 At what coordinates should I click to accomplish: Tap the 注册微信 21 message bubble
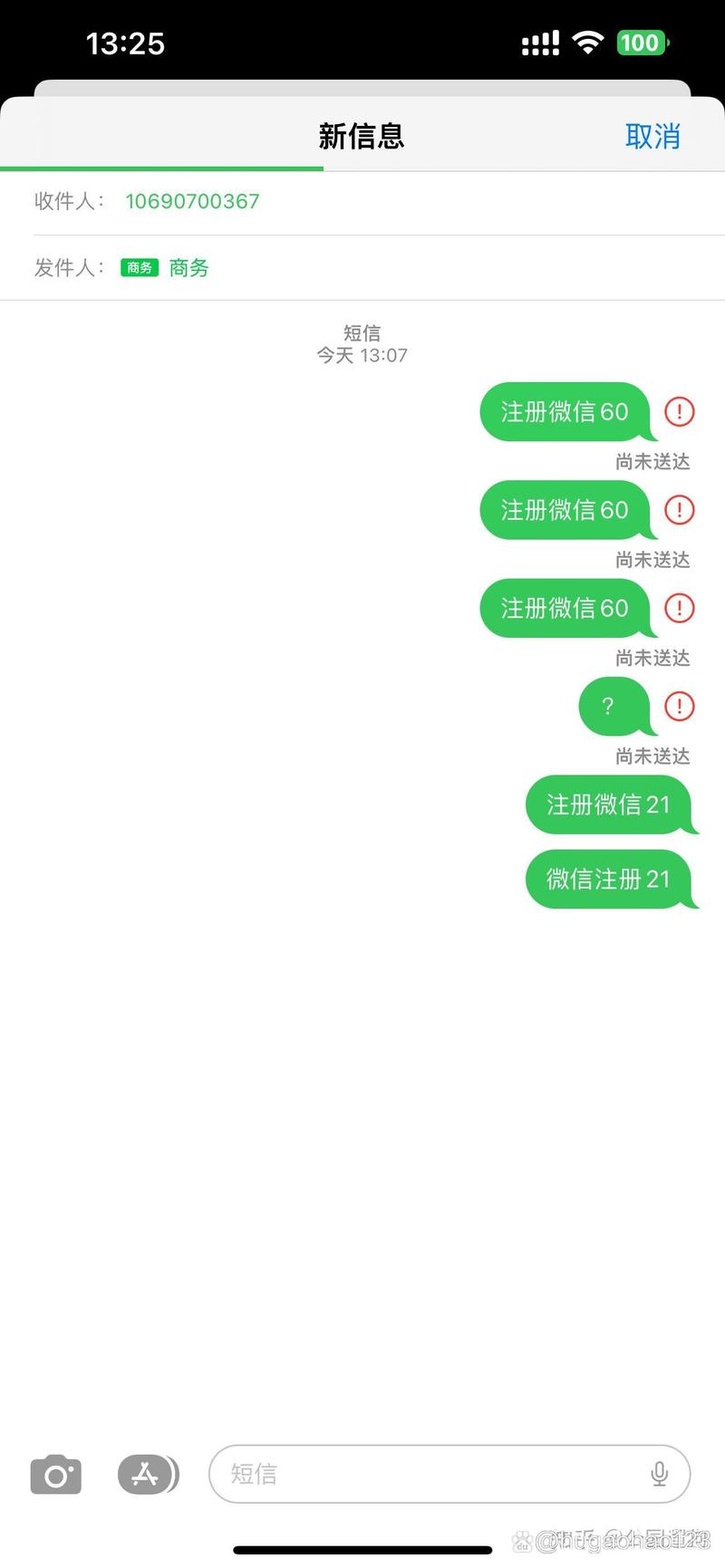(607, 804)
